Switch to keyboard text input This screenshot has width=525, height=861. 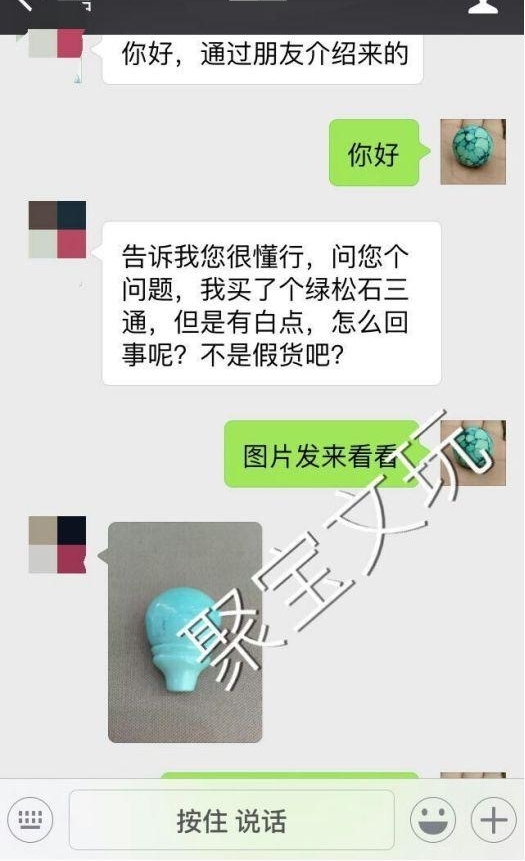coord(30,820)
